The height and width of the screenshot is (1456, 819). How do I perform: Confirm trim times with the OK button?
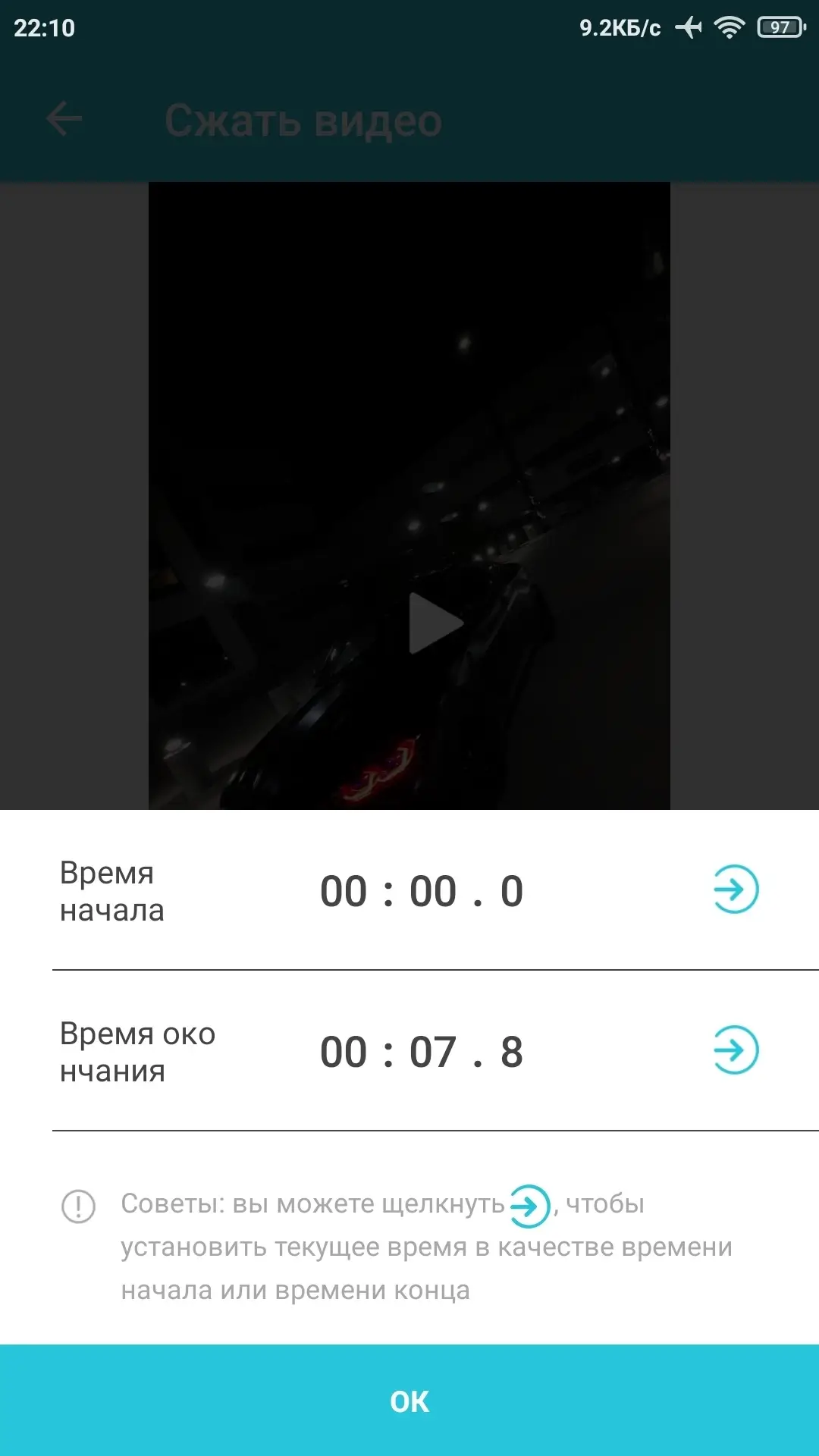point(409,1401)
